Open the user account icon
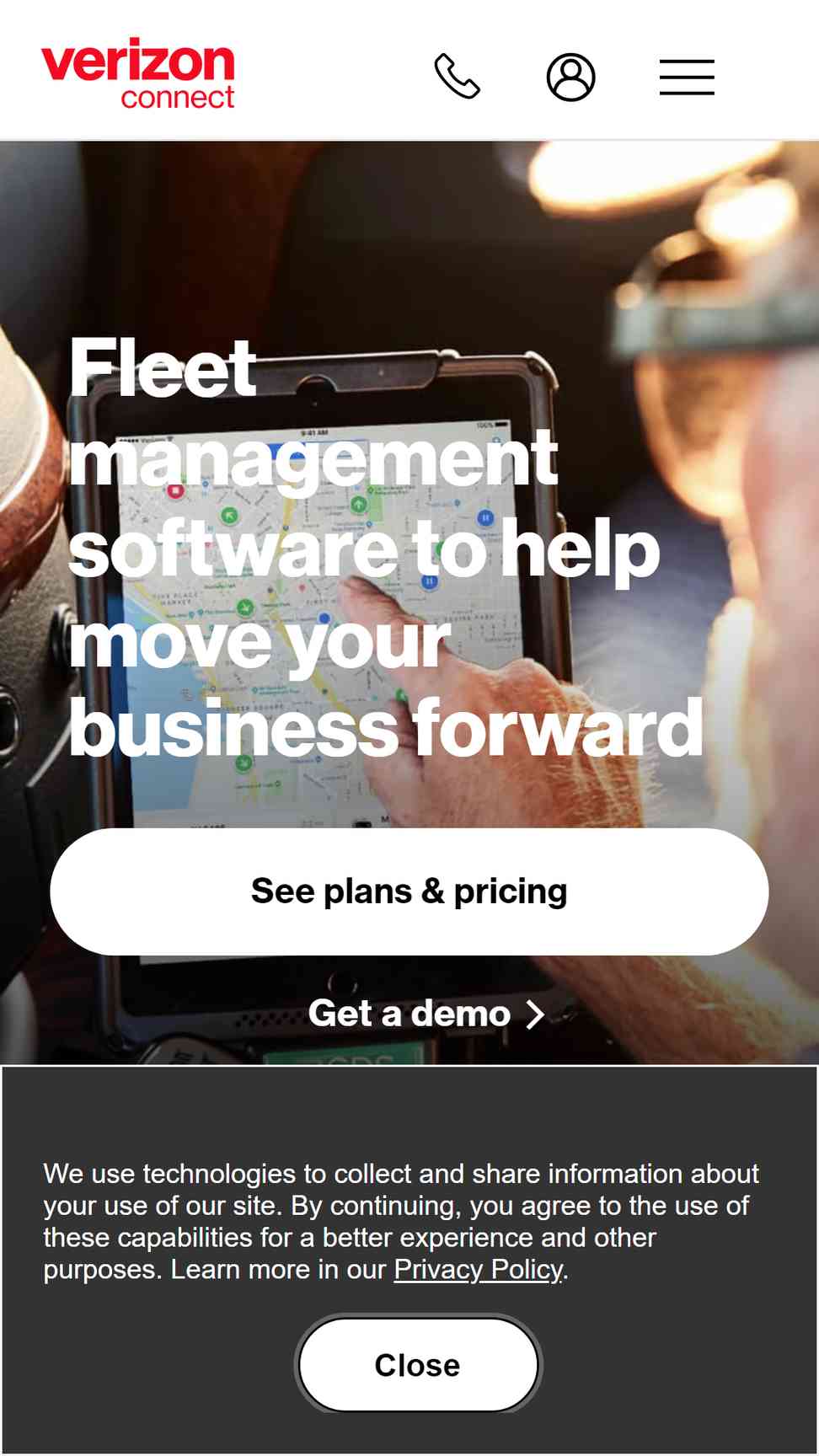The image size is (819, 1456). [571, 78]
